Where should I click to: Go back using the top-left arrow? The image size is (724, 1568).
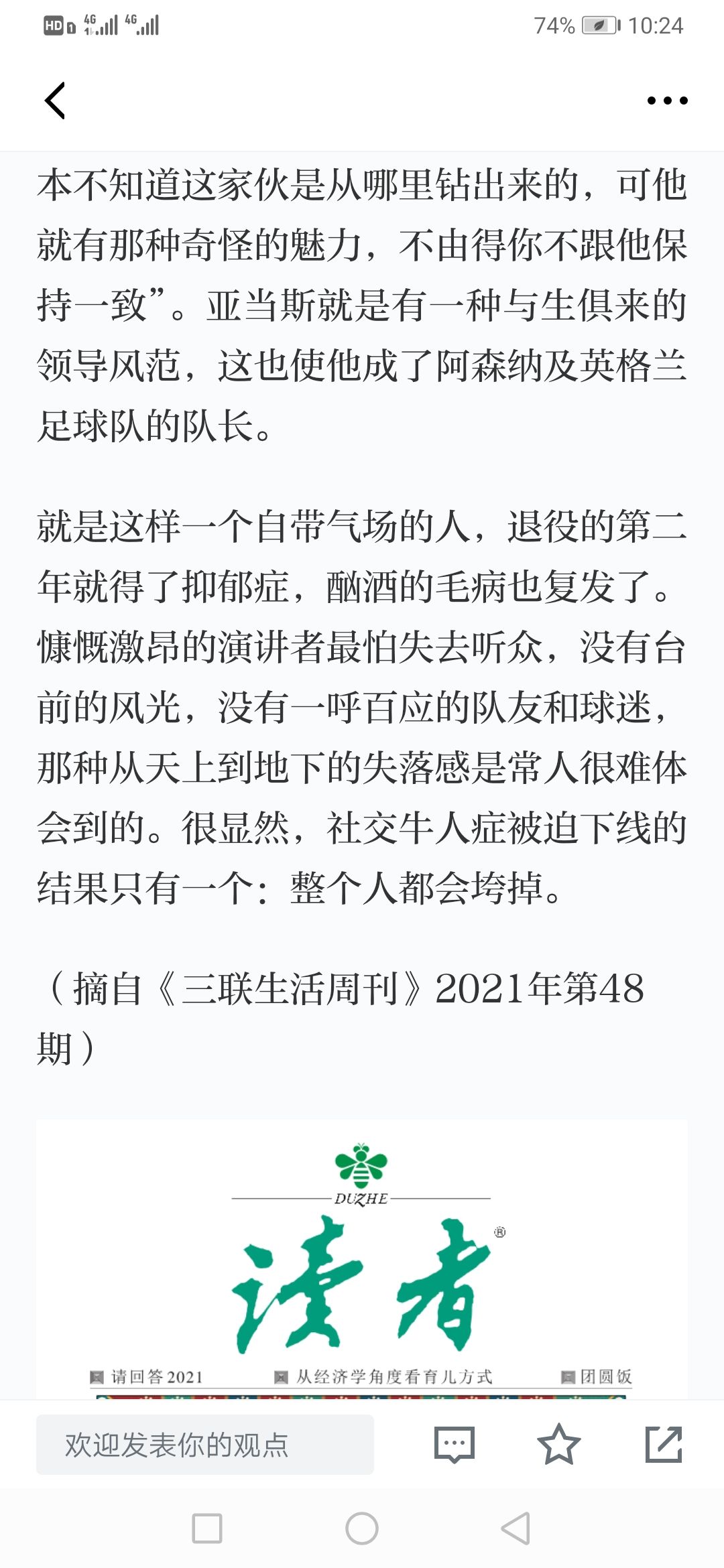pyautogui.click(x=55, y=101)
